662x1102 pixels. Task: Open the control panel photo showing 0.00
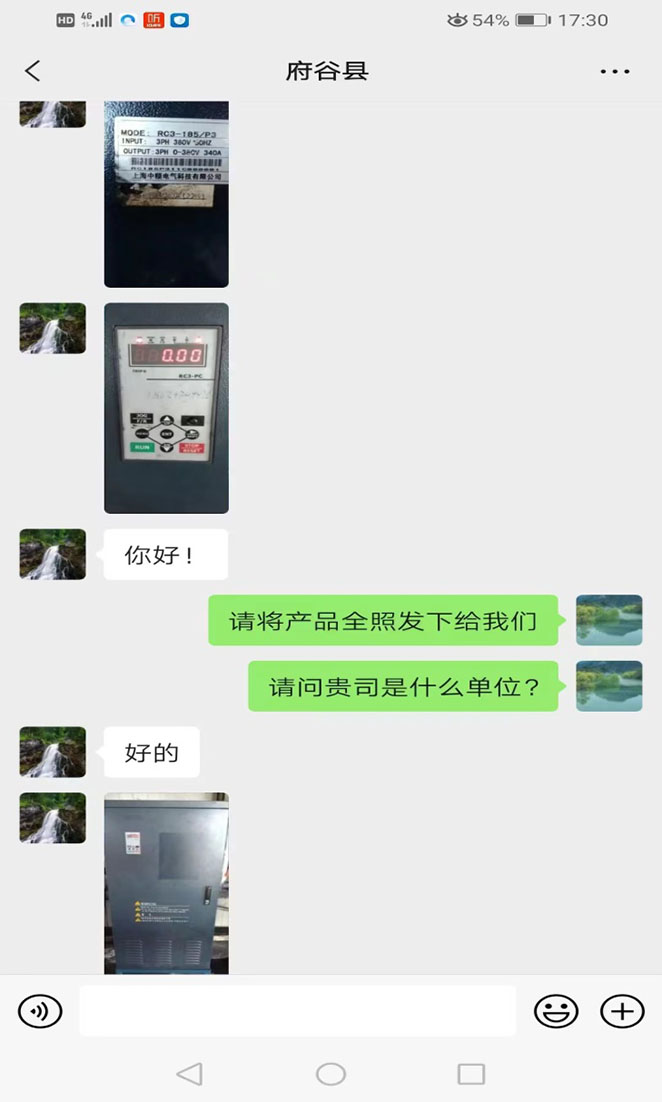[166, 407]
